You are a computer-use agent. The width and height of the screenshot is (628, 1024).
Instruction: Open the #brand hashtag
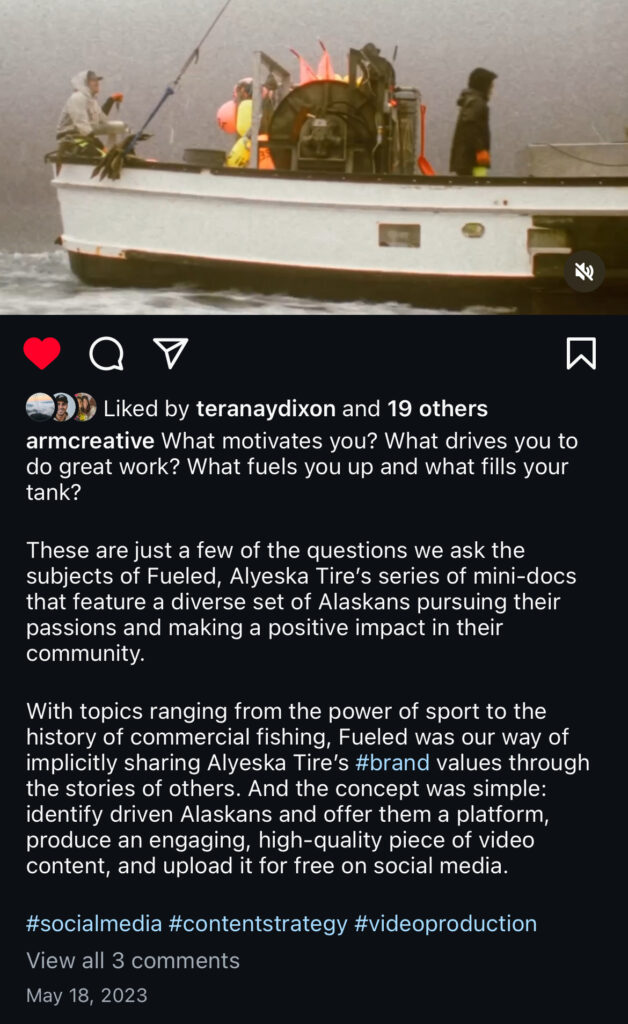[x=392, y=763]
